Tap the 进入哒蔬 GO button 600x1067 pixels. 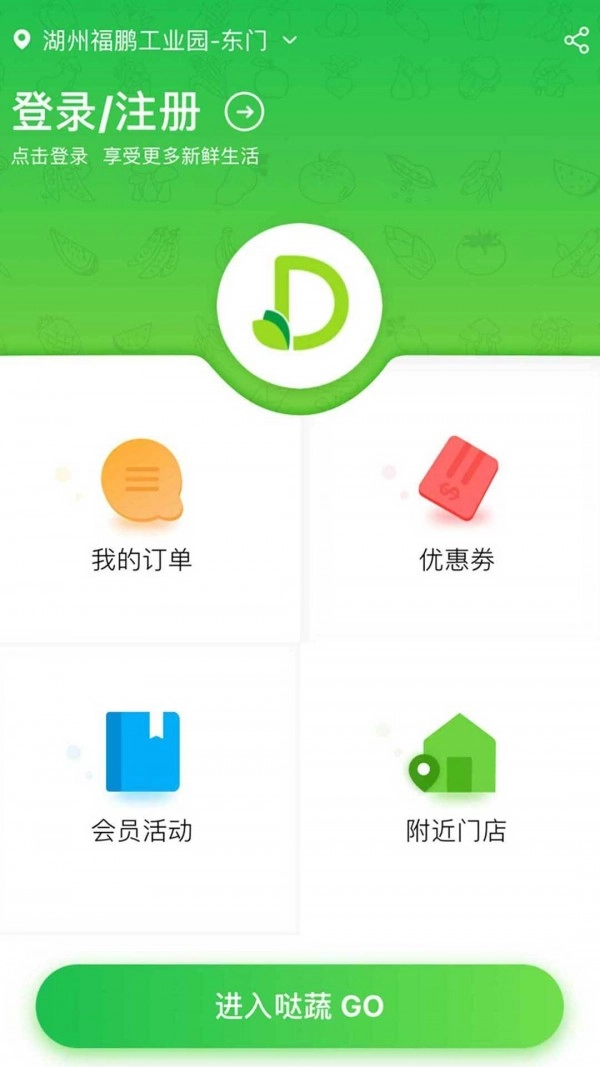[x=300, y=1005]
